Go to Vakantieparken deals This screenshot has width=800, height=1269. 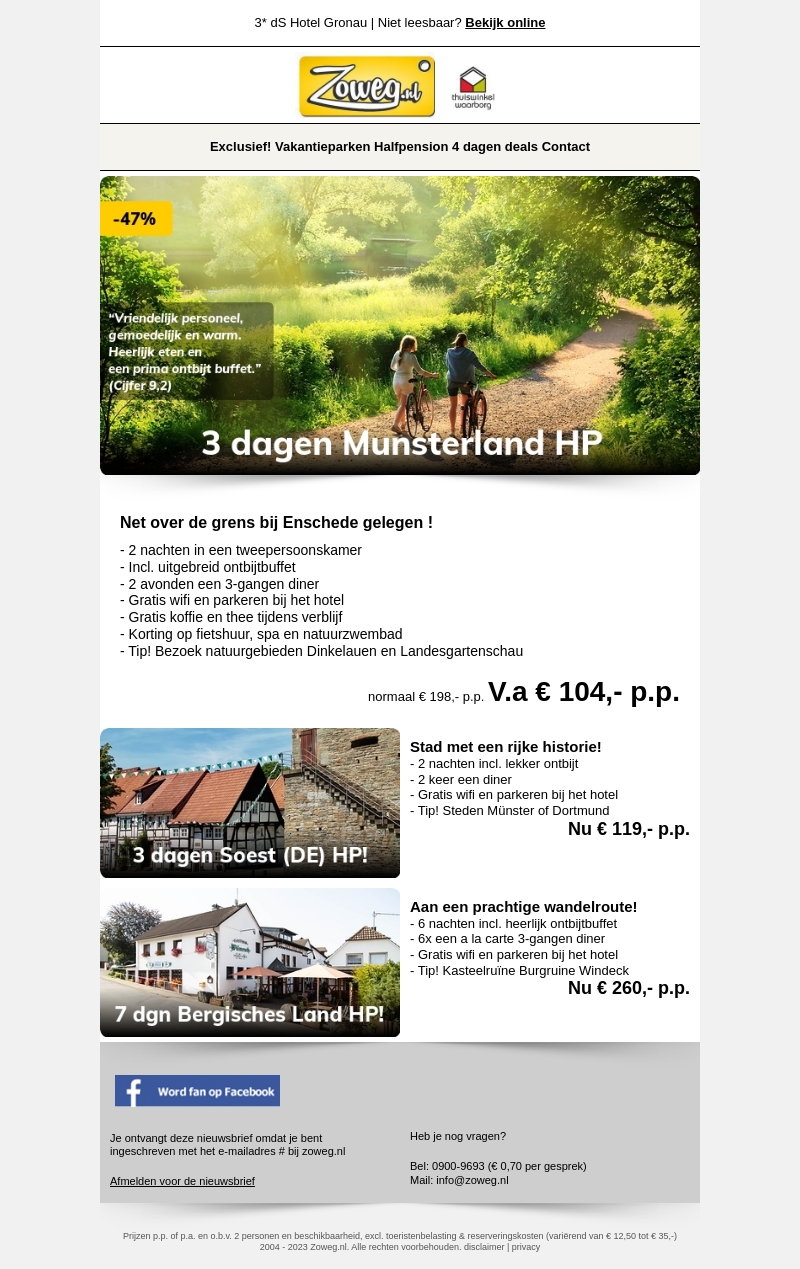[323, 147]
